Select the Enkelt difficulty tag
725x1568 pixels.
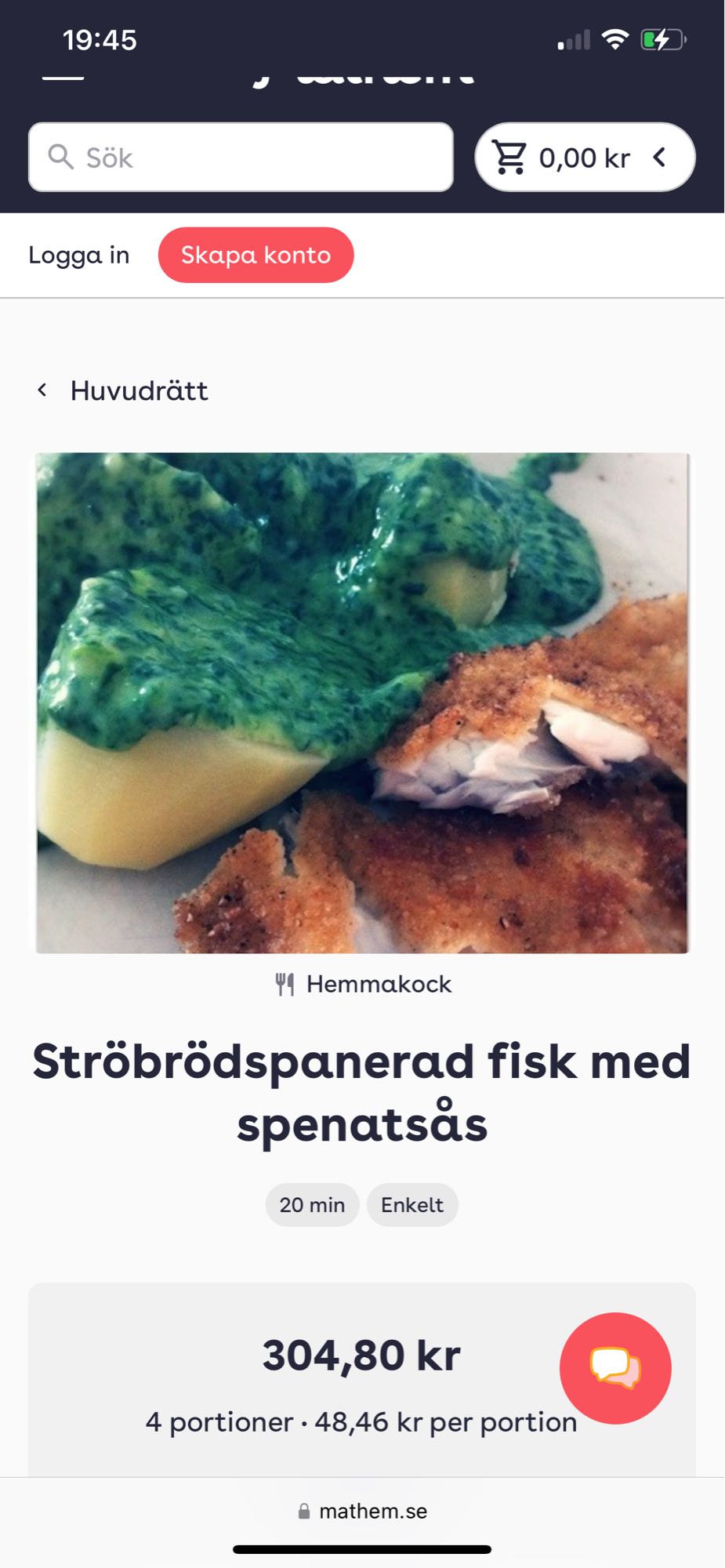pyautogui.click(x=413, y=1204)
